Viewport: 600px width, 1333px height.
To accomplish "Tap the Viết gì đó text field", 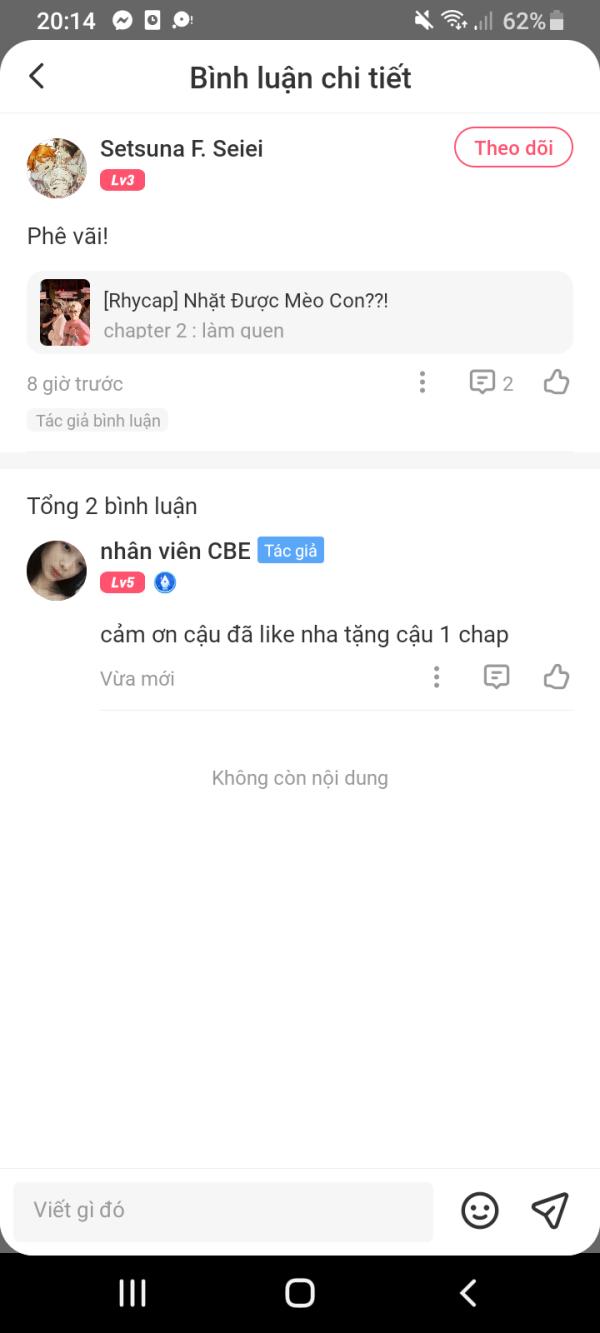I will 223,1210.
